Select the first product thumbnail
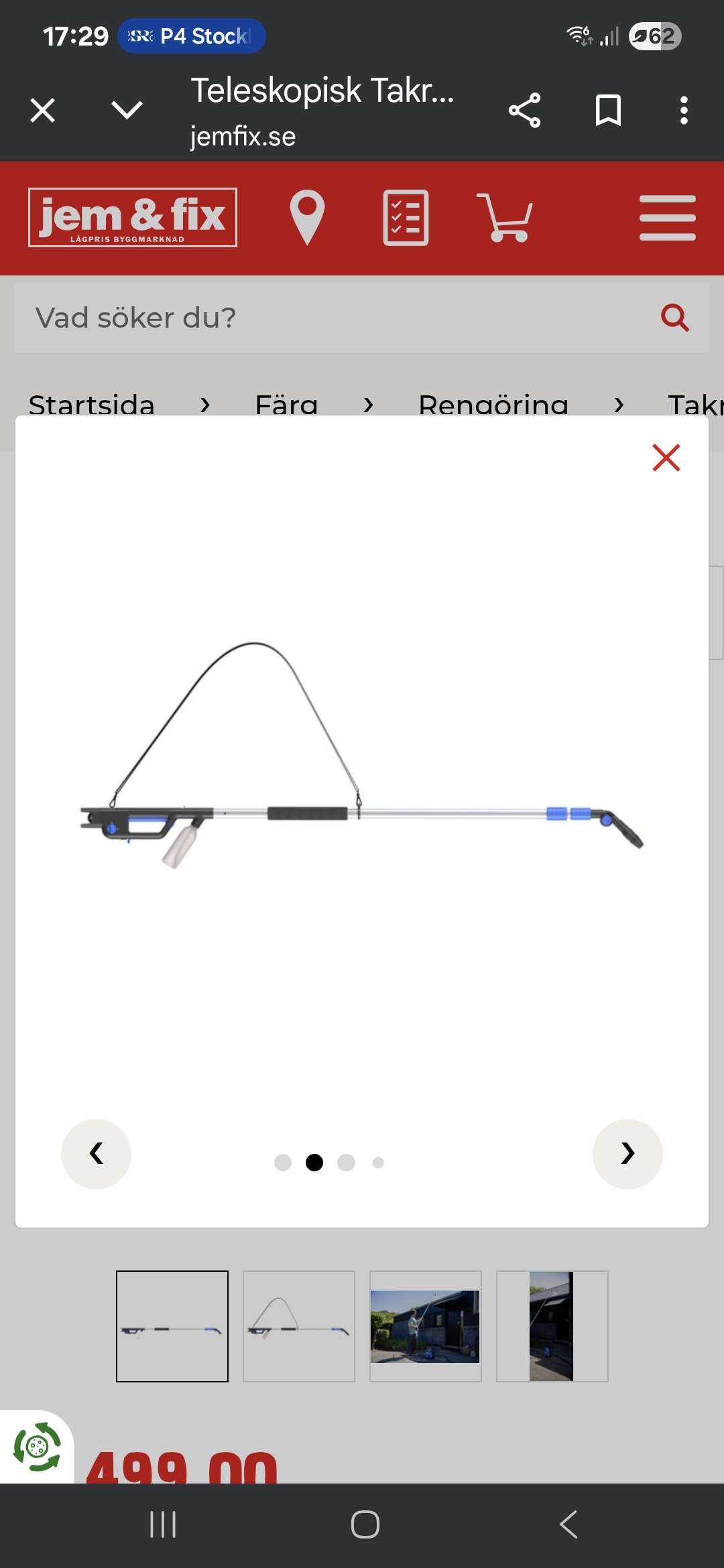The height and width of the screenshot is (1568, 724). coord(172,1326)
